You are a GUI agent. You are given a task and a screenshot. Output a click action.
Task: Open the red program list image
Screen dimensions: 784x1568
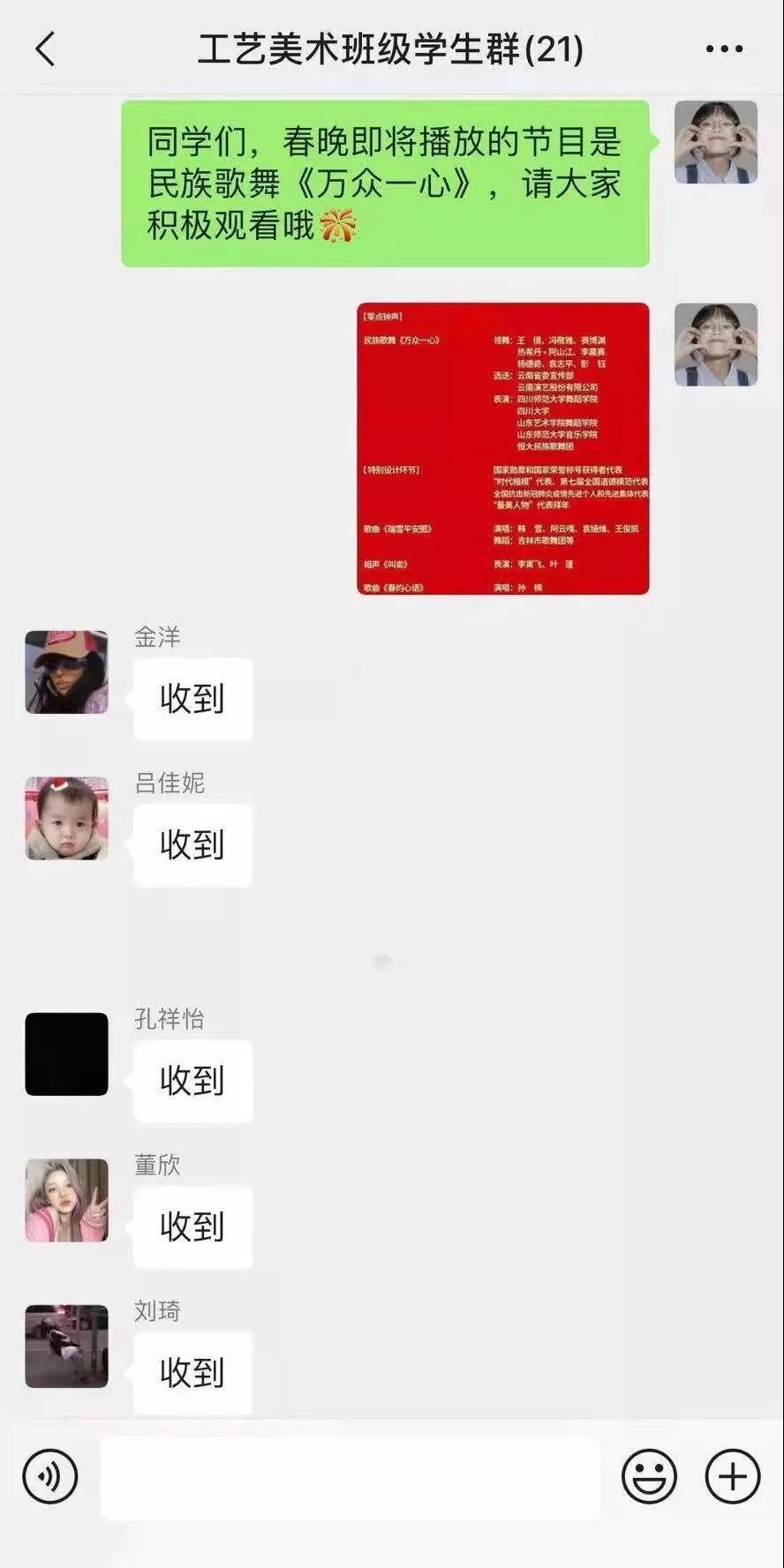(x=502, y=448)
